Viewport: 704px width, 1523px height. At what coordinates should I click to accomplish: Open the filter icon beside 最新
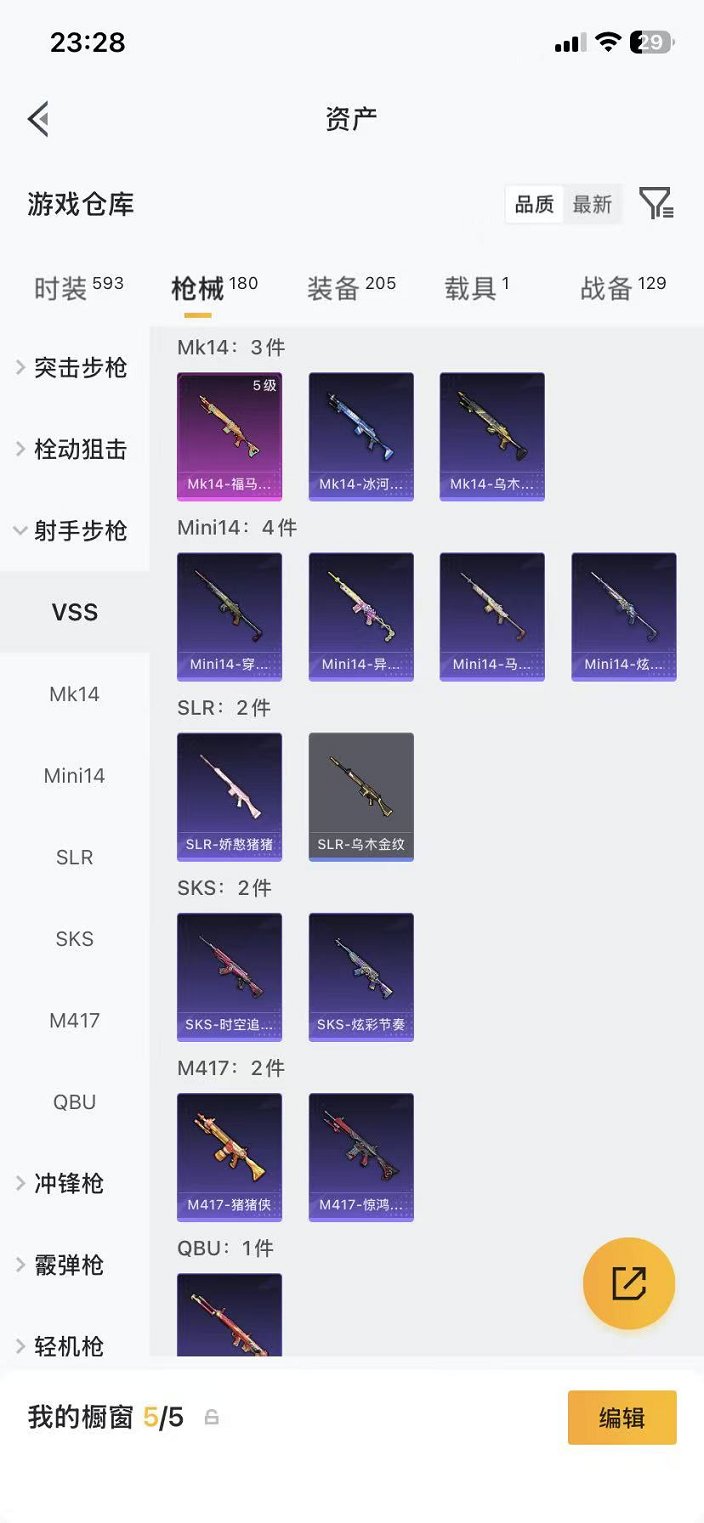click(656, 204)
